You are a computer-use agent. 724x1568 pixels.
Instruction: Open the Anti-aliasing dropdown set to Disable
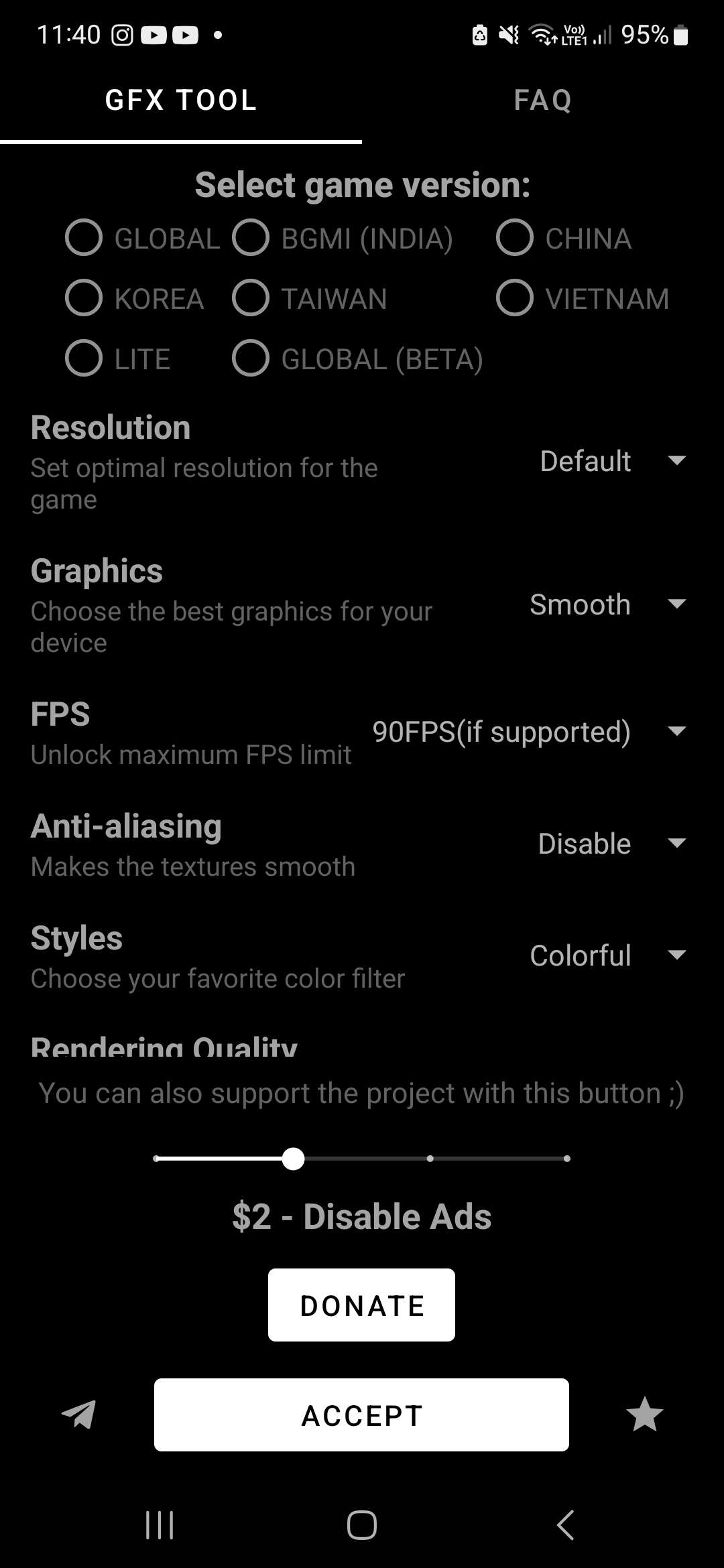pyautogui.click(x=610, y=844)
